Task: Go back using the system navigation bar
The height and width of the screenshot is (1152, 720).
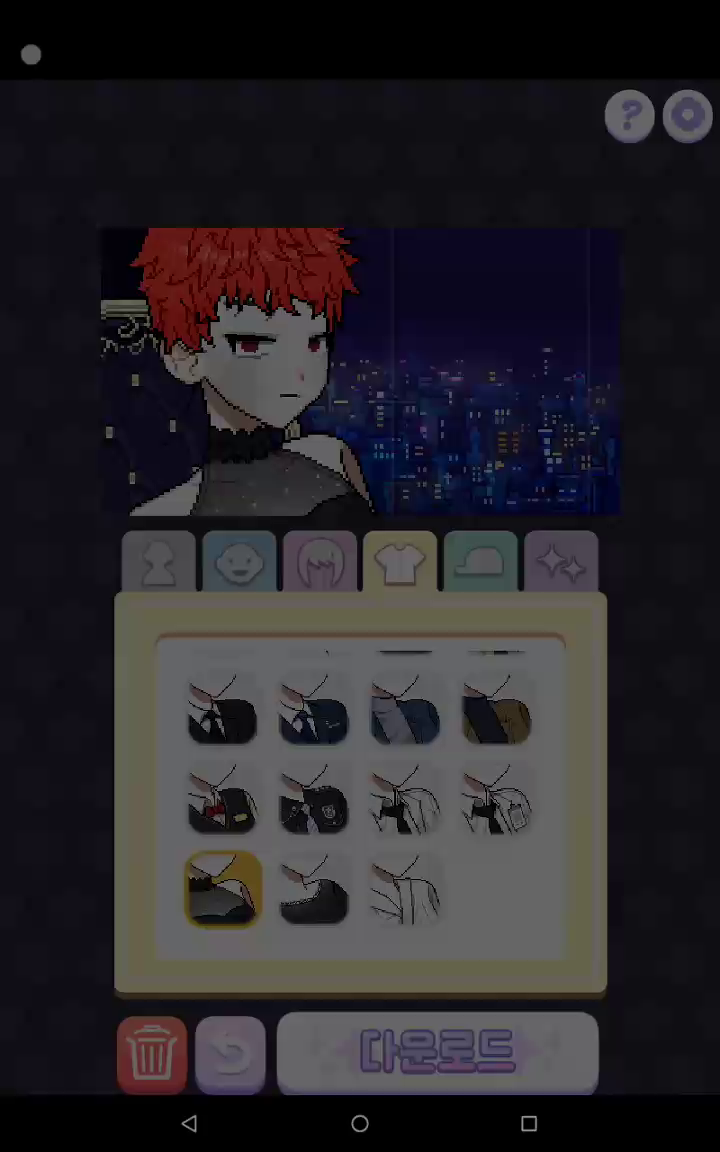Action: pos(189,1124)
